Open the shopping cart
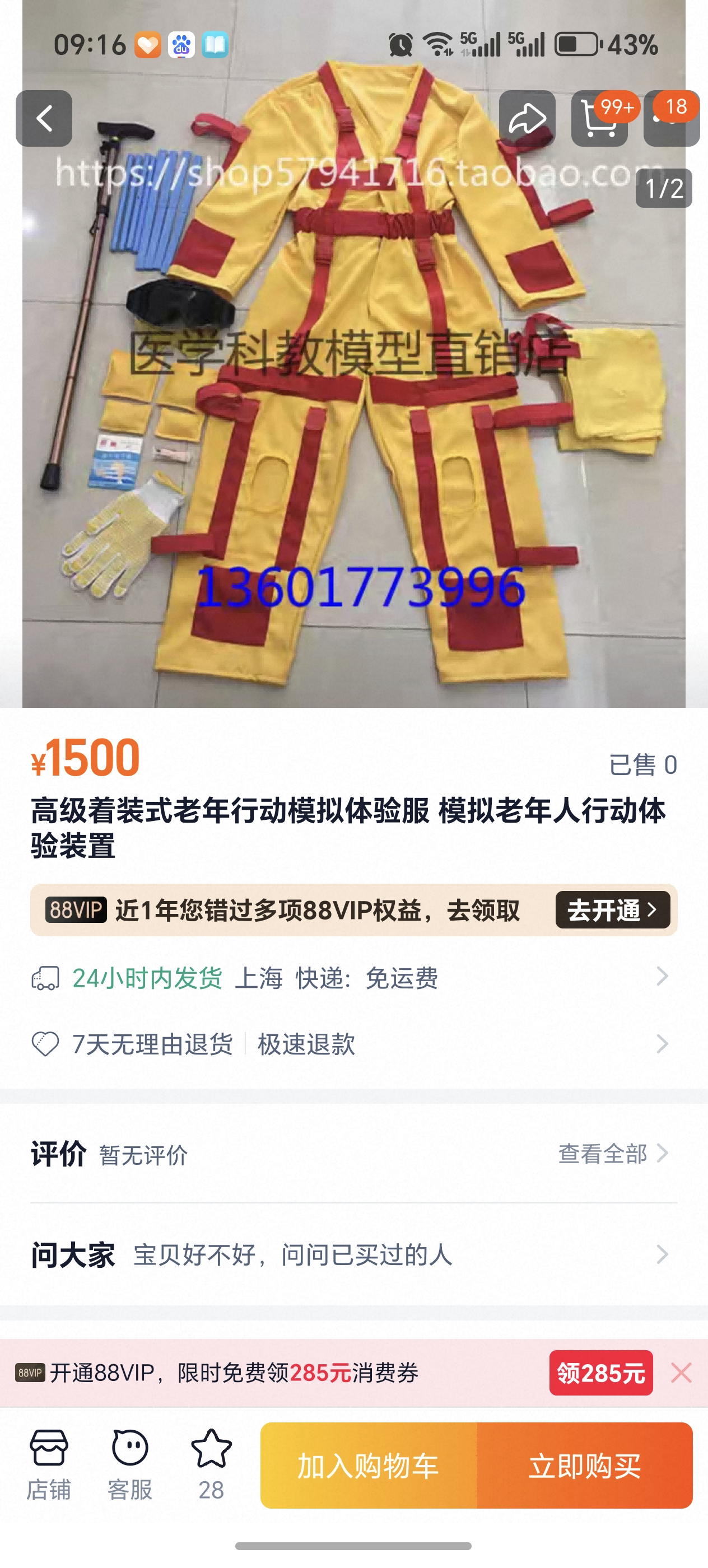 (x=599, y=119)
